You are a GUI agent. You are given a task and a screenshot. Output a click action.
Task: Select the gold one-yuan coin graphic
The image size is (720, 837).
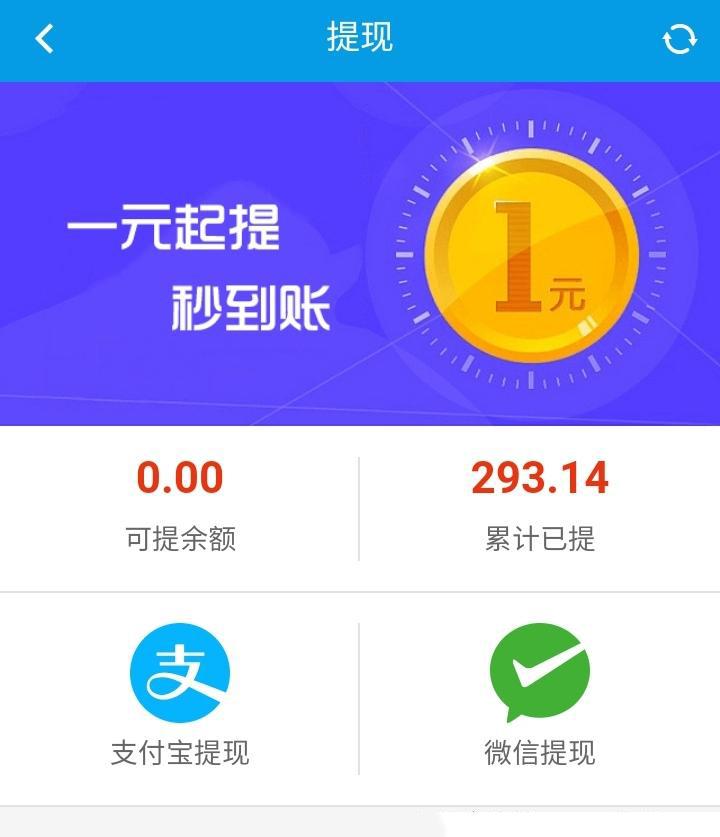[533, 255]
